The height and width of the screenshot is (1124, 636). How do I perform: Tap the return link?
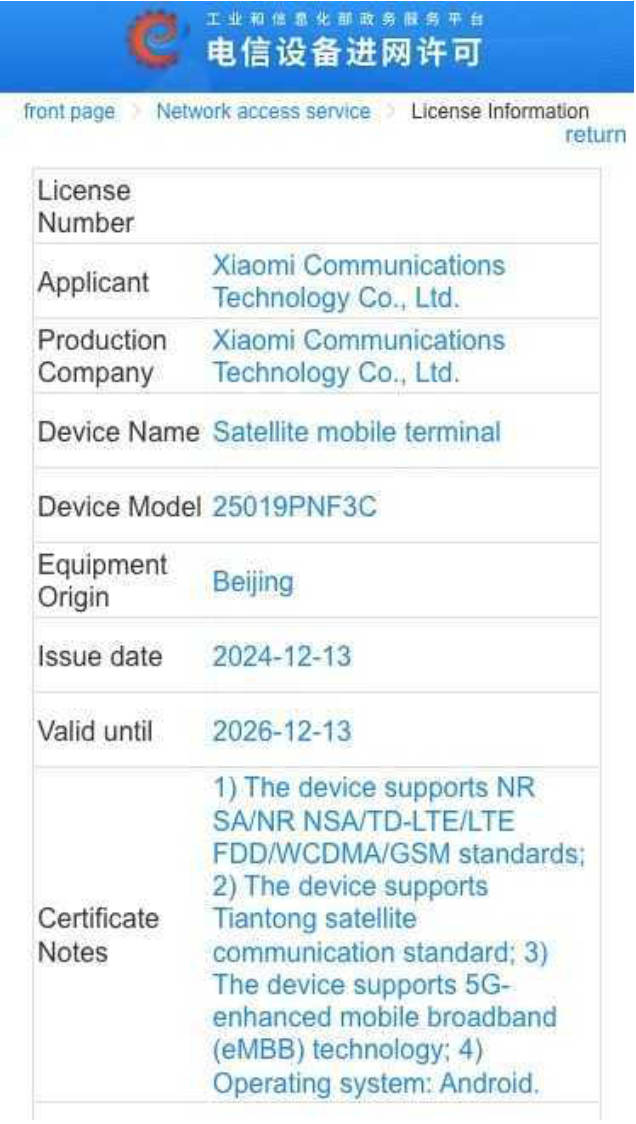tap(595, 136)
